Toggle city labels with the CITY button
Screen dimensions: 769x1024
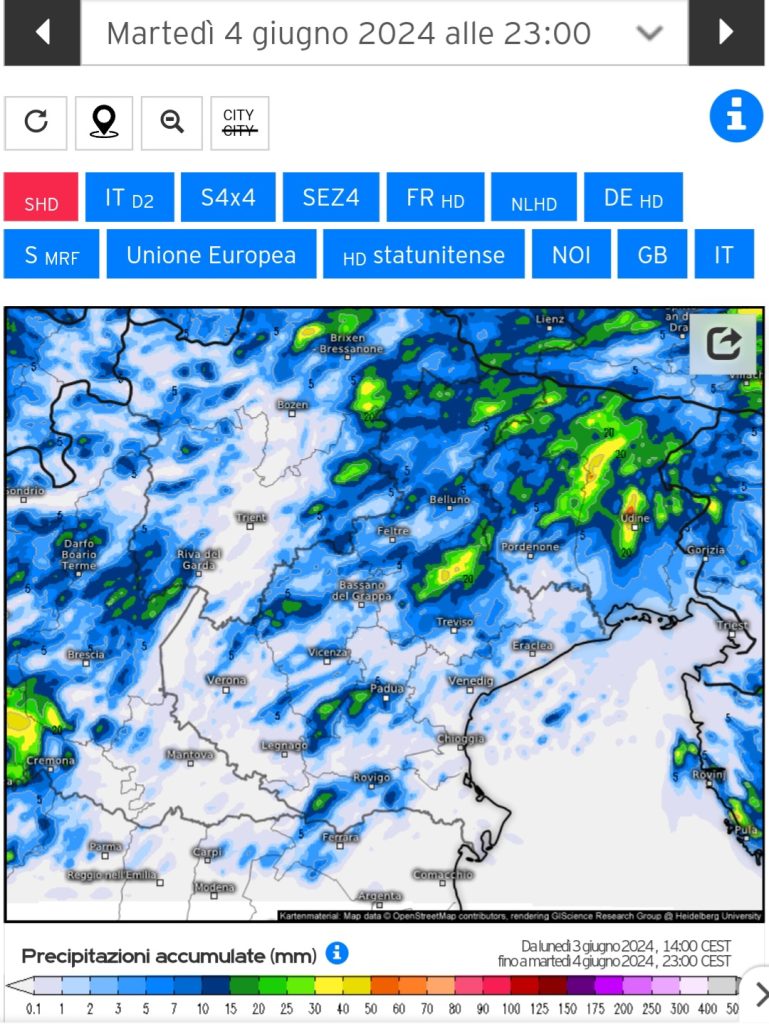[240, 123]
